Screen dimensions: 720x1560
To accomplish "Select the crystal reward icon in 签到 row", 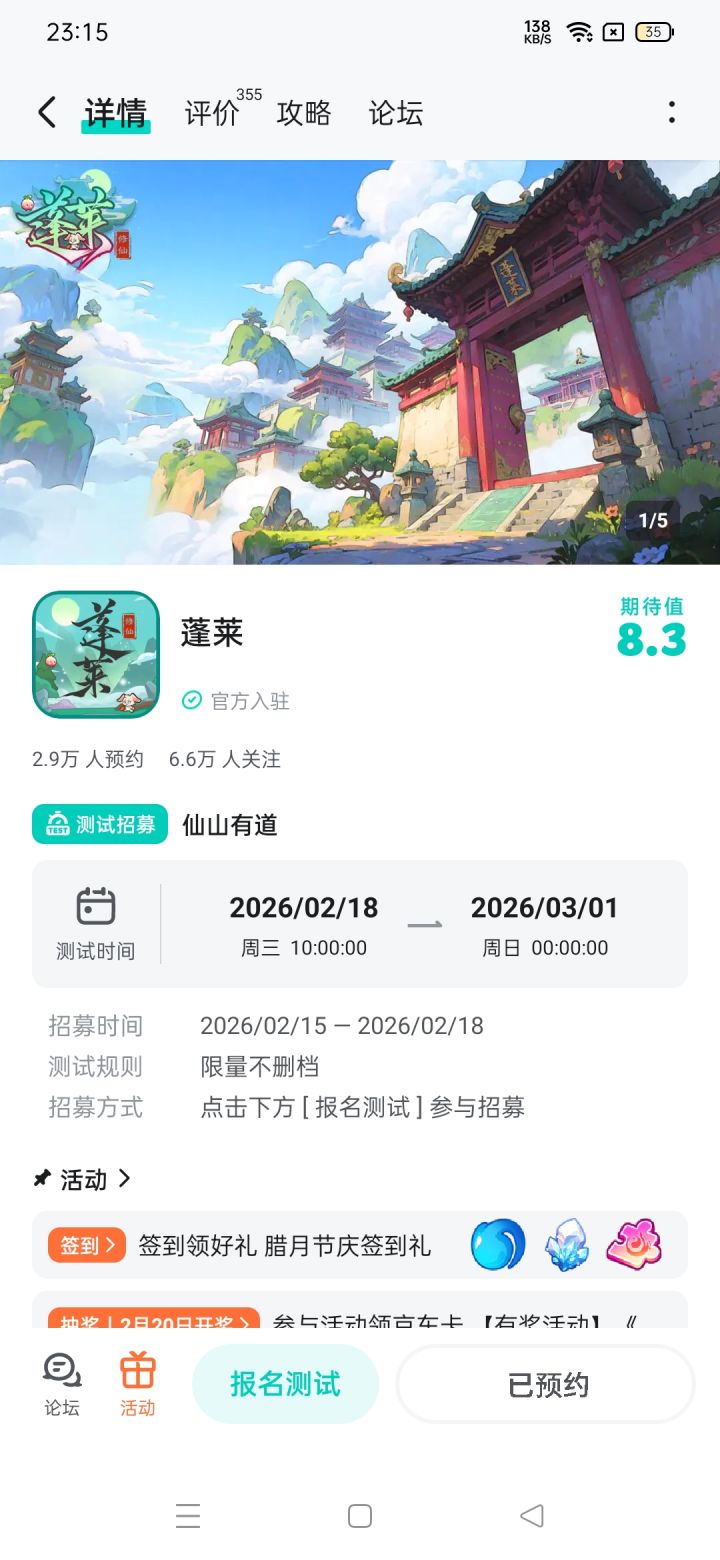I will coord(567,1243).
